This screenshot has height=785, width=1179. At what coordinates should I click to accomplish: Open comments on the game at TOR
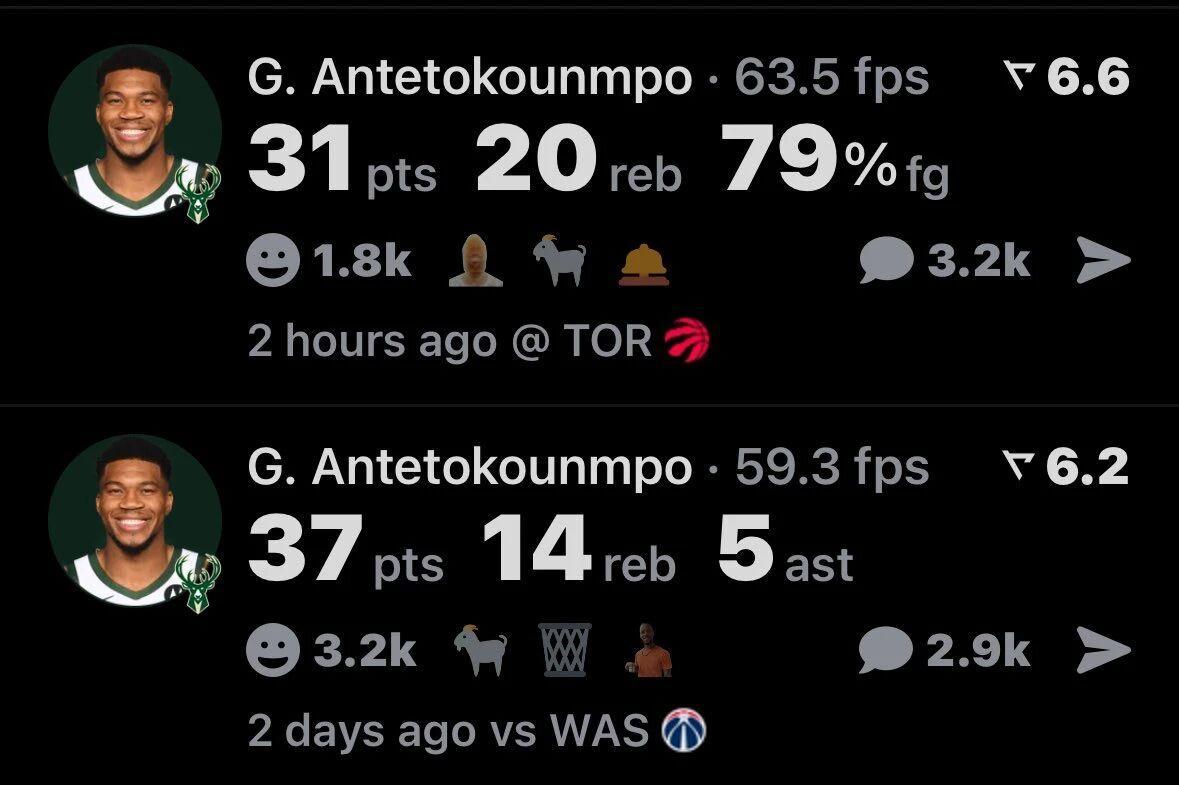point(886,262)
